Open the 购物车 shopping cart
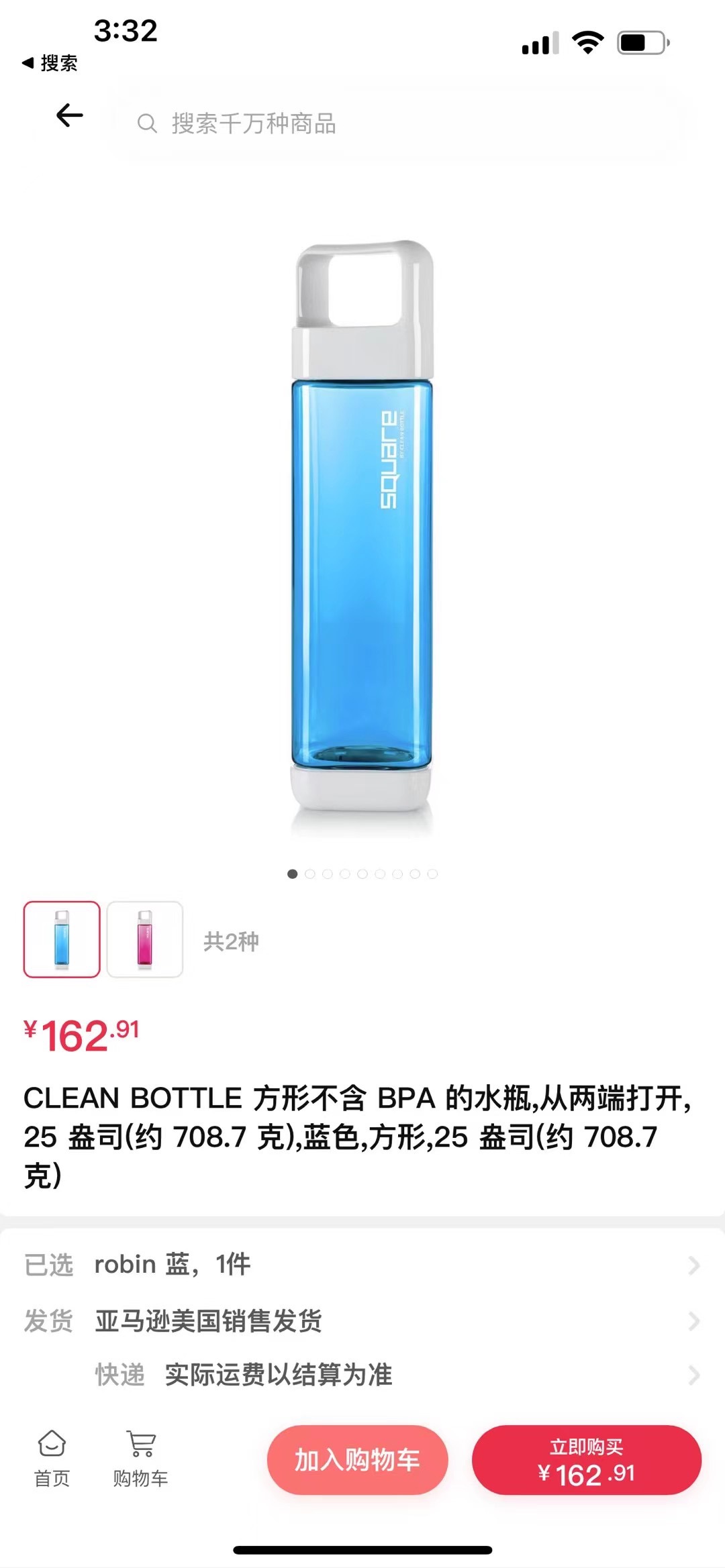725x1568 pixels. tap(140, 1459)
